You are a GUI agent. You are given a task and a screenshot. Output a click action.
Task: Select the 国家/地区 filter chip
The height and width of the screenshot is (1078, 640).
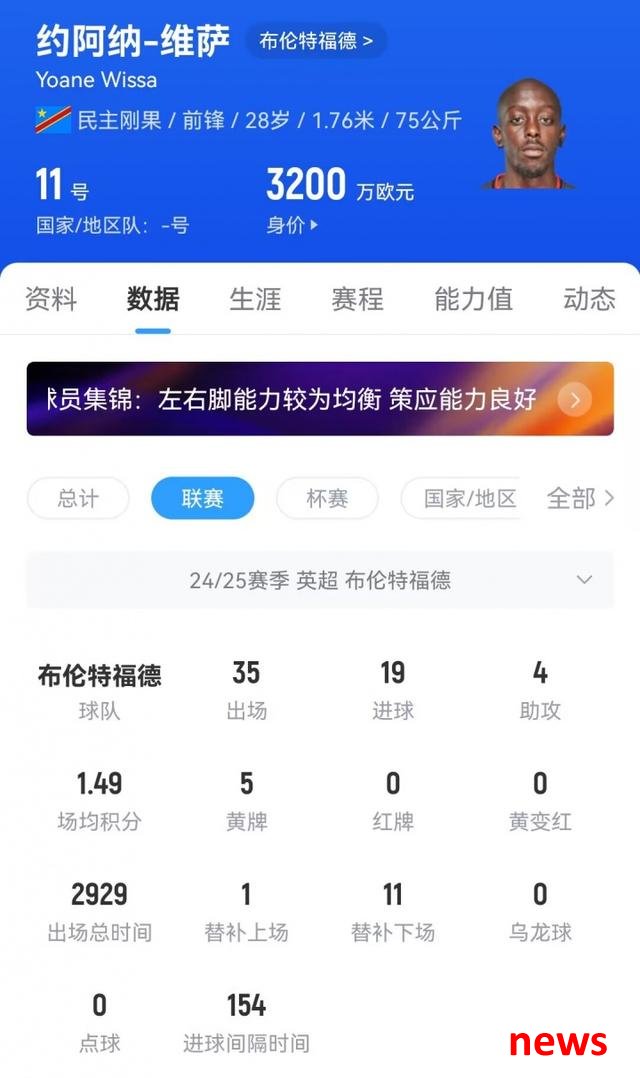(465, 498)
